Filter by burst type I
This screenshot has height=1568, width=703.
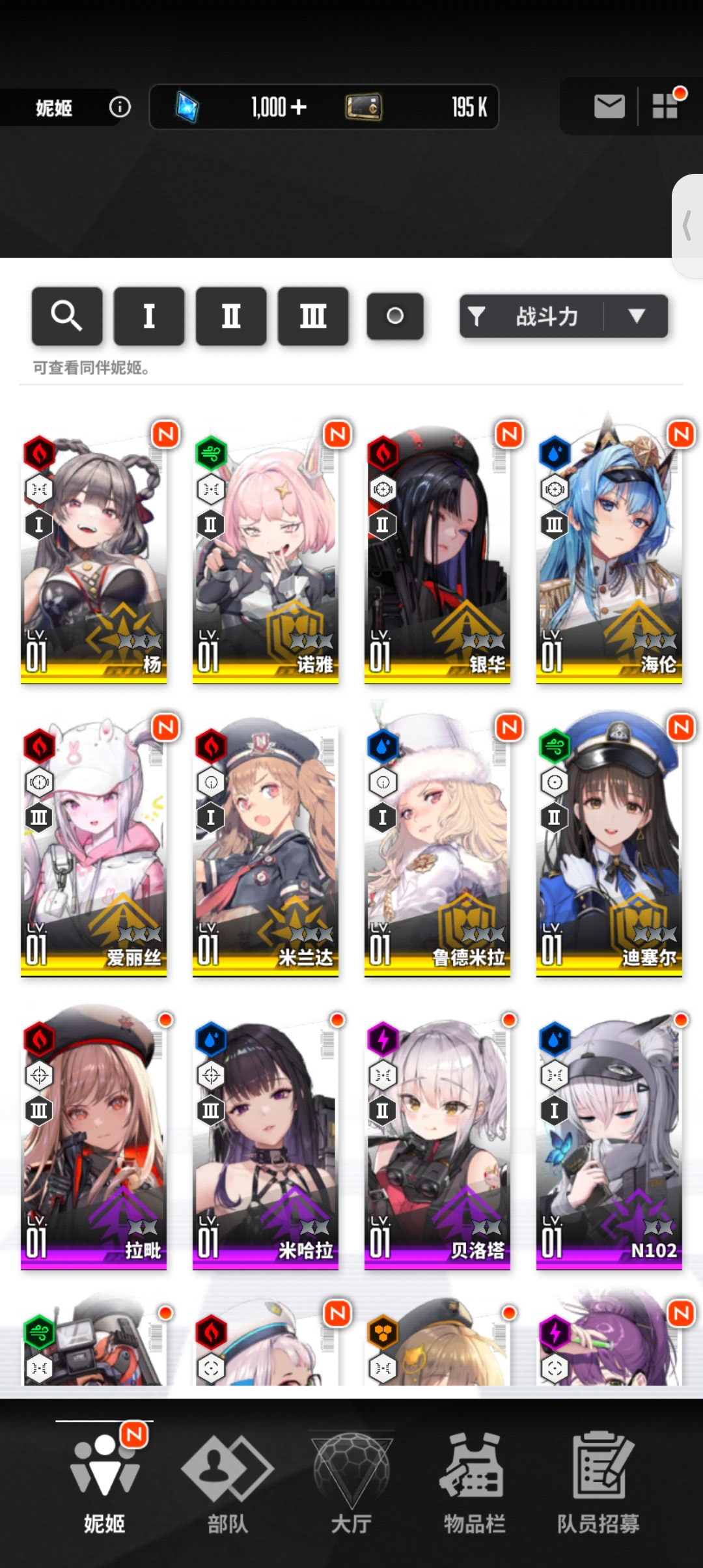click(149, 316)
